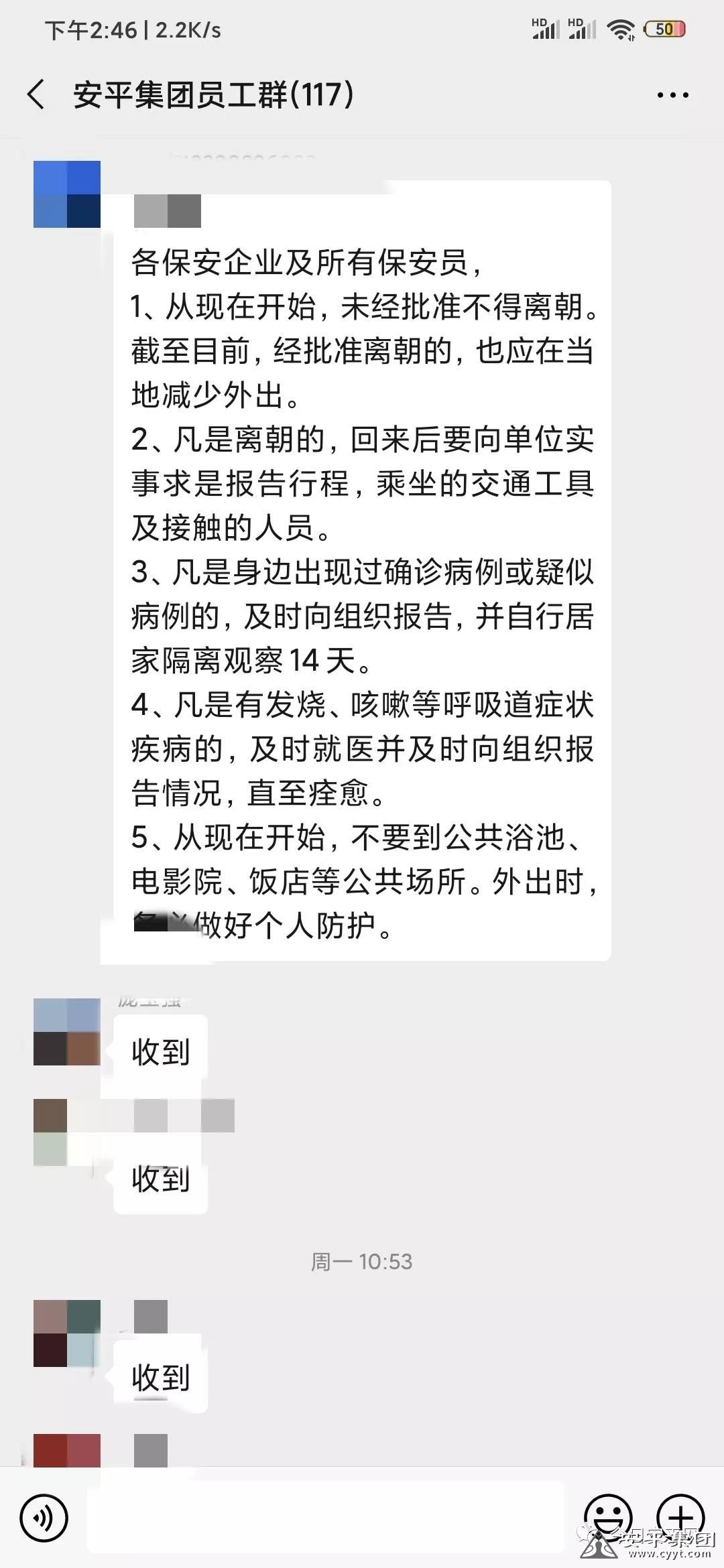The height and width of the screenshot is (1568, 724).
Task: Tap the message text field
Action: click(325, 1517)
